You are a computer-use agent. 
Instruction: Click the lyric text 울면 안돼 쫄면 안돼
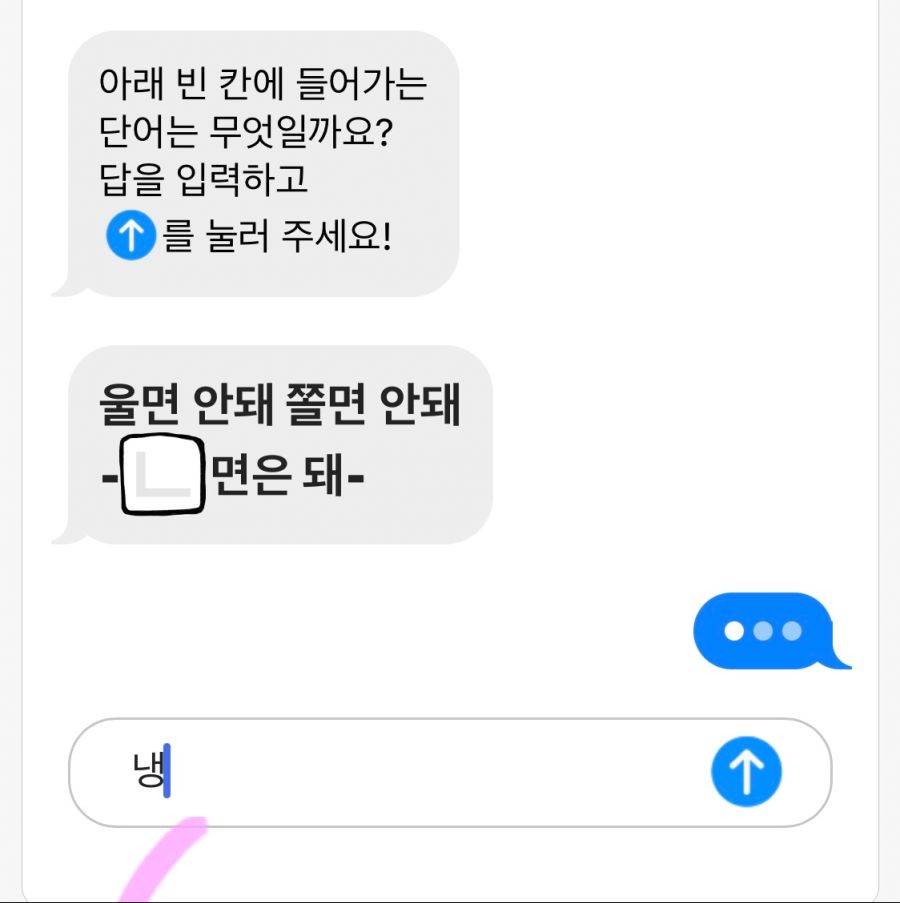pyautogui.click(x=280, y=398)
